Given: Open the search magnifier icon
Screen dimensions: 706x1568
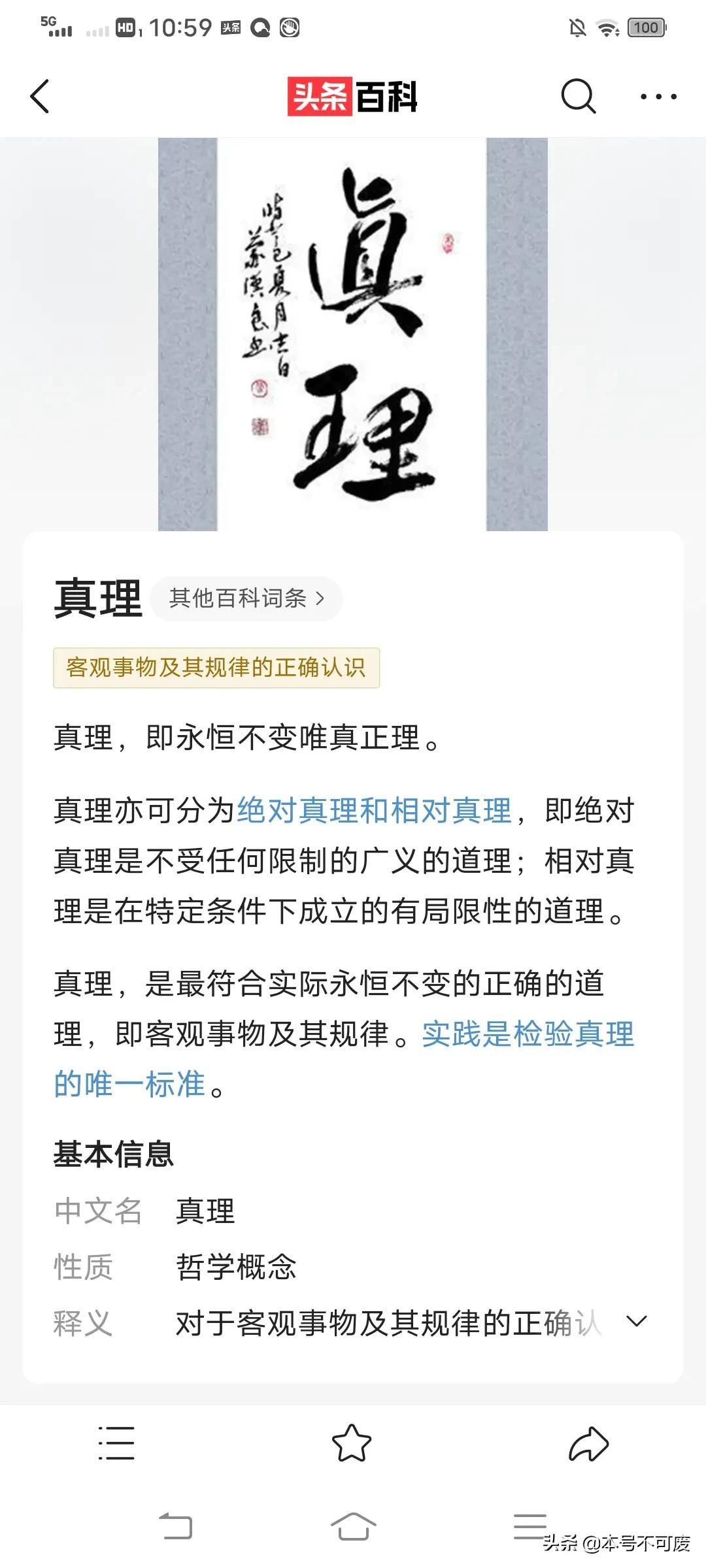Looking at the screenshot, I should [x=578, y=97].
